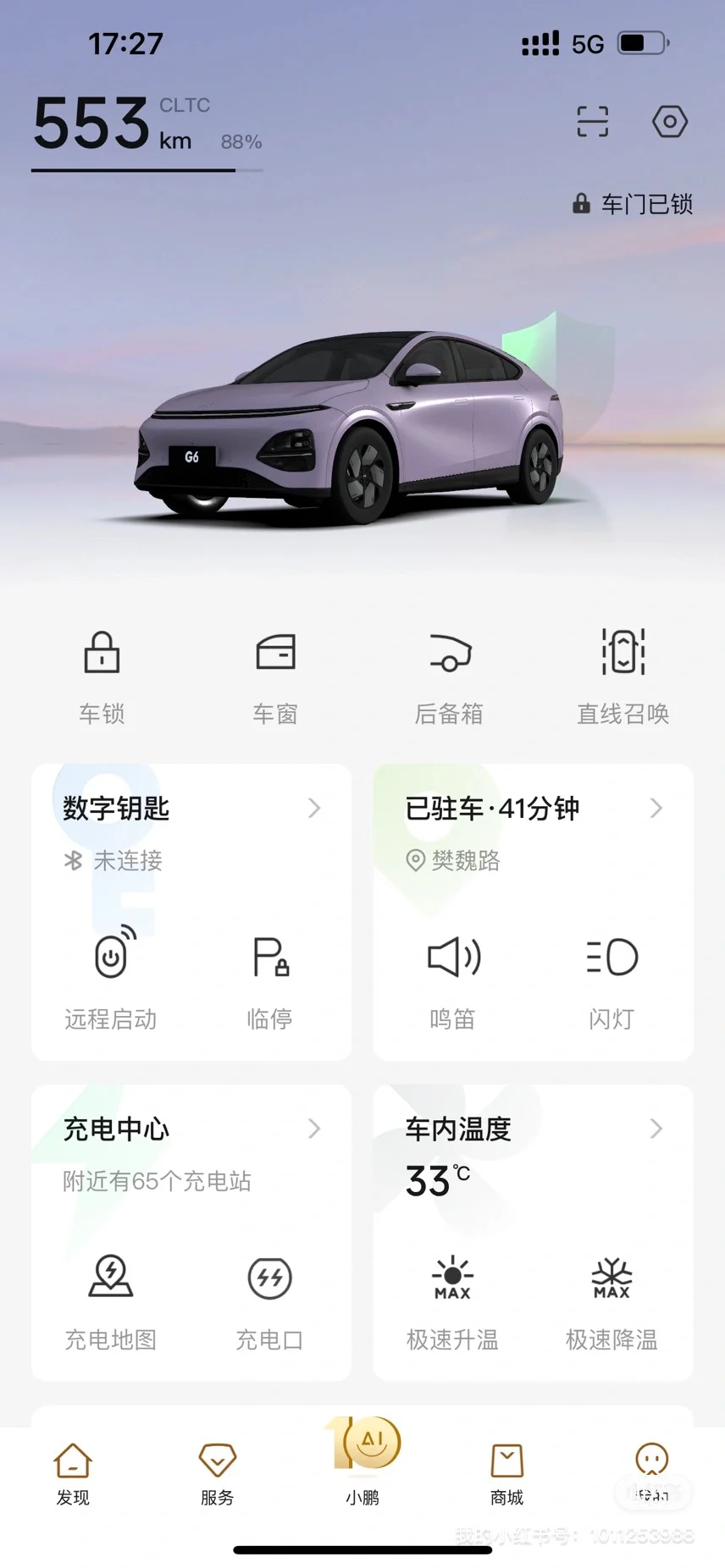Activate 远程启动 remote start
This screenshot has height=1568, width=725.
[111, 978]
